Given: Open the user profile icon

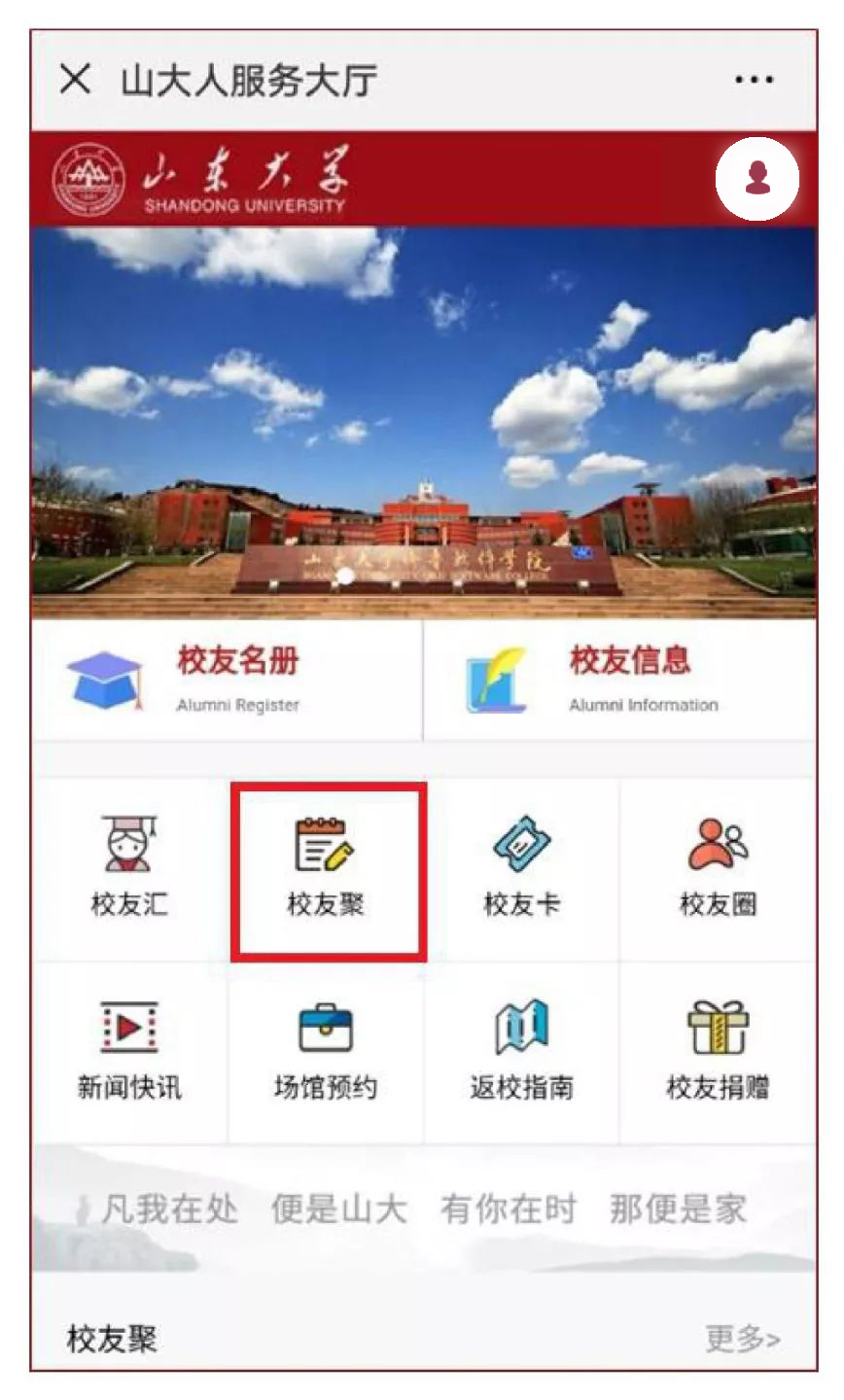Looking at the screenshot, I should click(x=757, y=179).
